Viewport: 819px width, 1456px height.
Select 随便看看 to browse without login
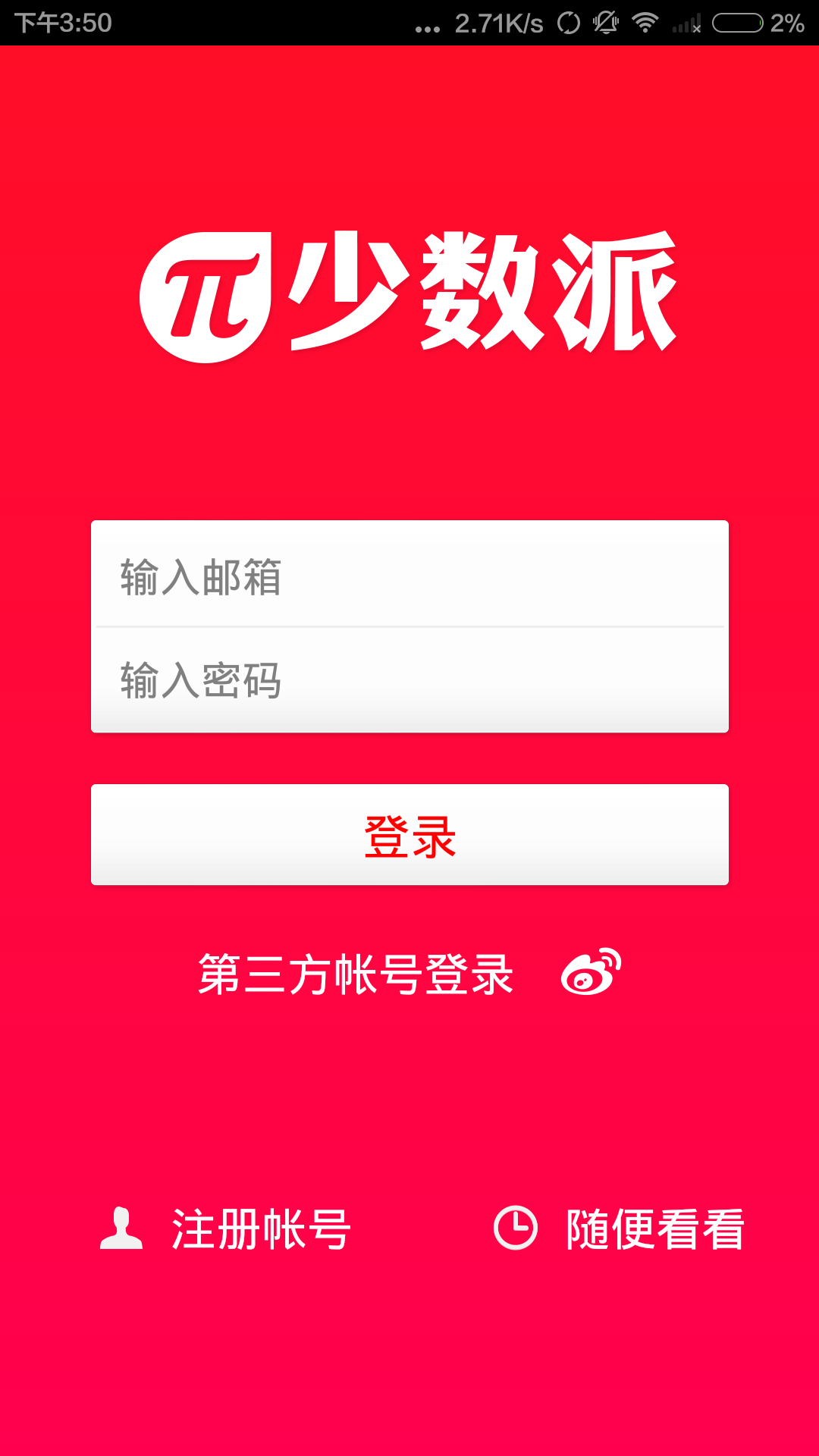pyautogui.click(x=620, y=1228)
